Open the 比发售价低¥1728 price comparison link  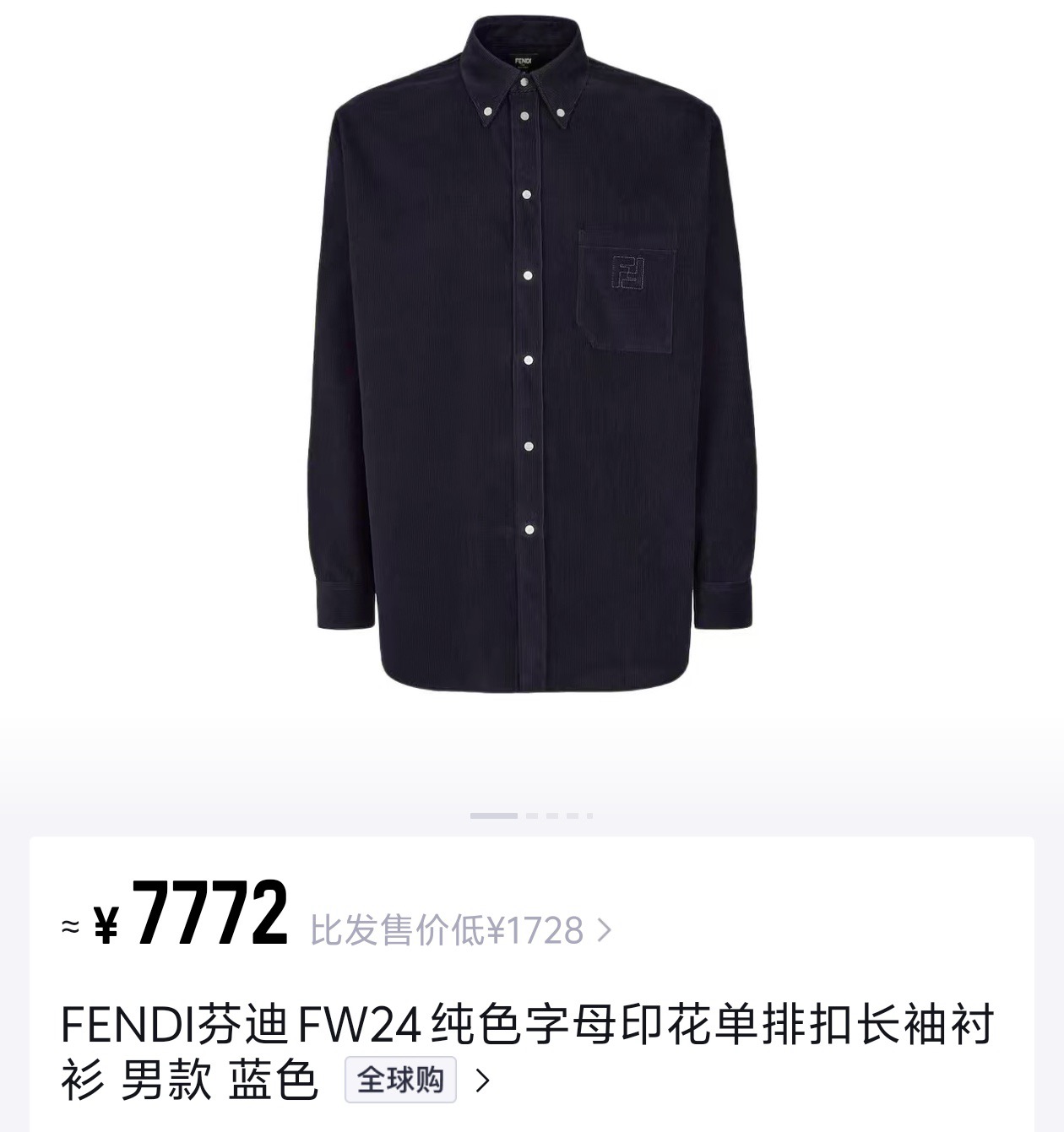click(x=460, y=930)
